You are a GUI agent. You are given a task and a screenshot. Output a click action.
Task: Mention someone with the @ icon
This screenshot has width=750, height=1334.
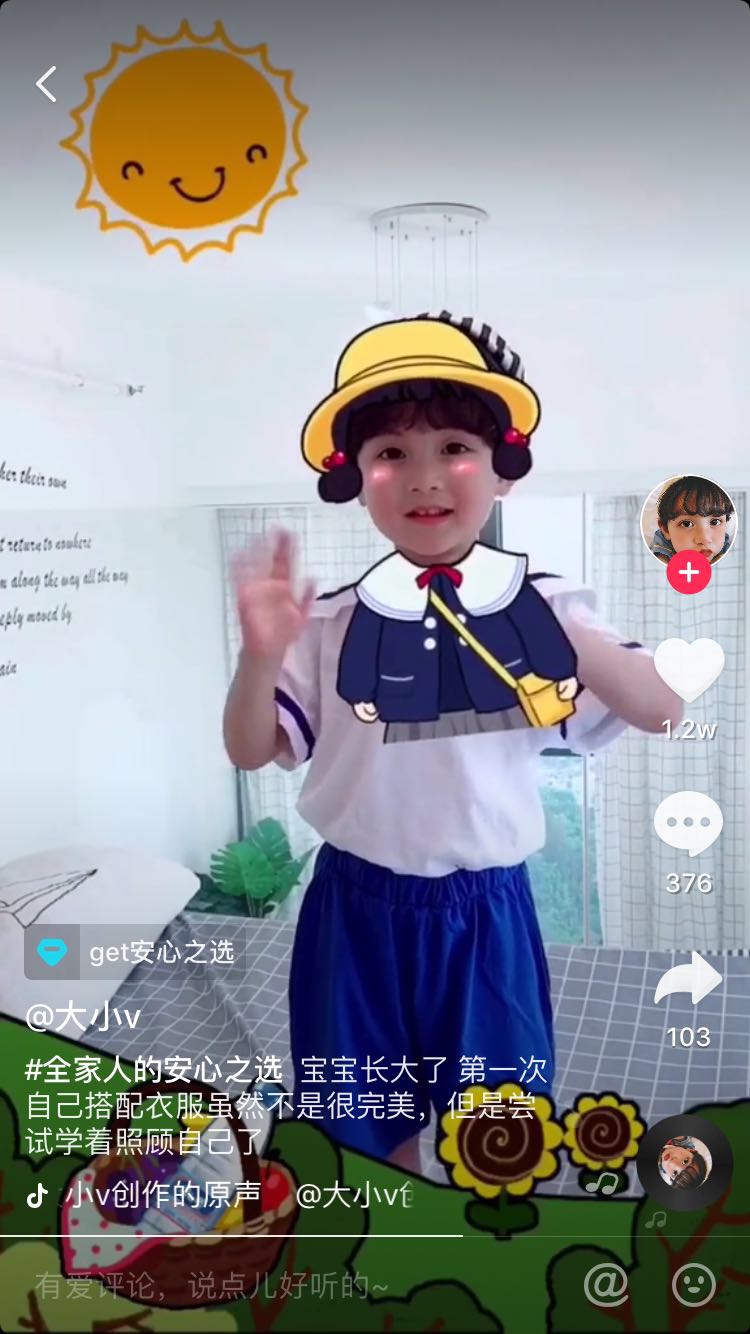click(606, 1284)
